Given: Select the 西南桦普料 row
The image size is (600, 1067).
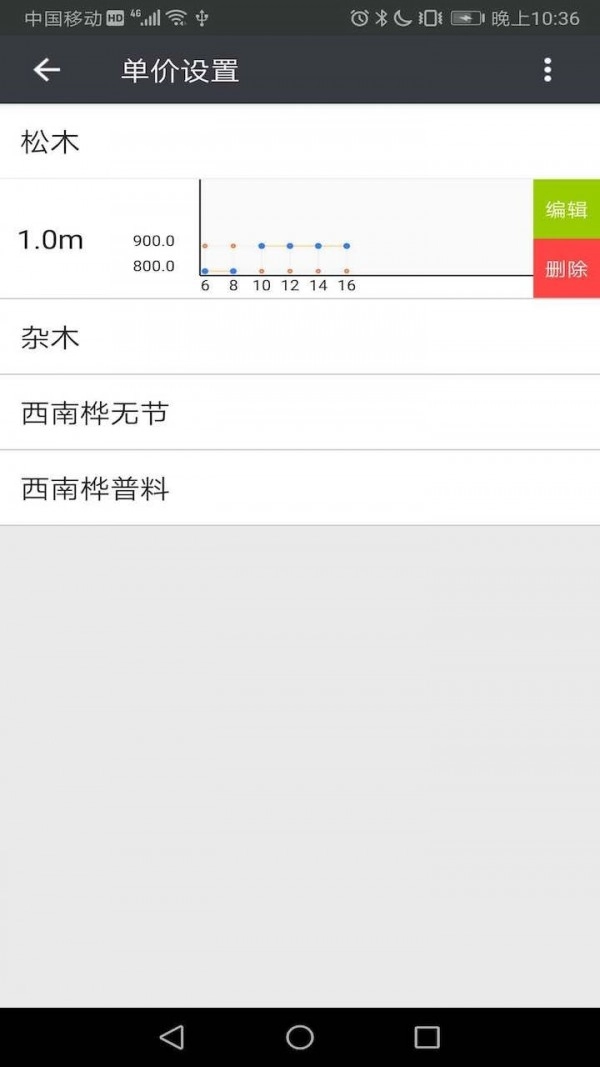Looking at the screenshot, I should coord(300,489).
